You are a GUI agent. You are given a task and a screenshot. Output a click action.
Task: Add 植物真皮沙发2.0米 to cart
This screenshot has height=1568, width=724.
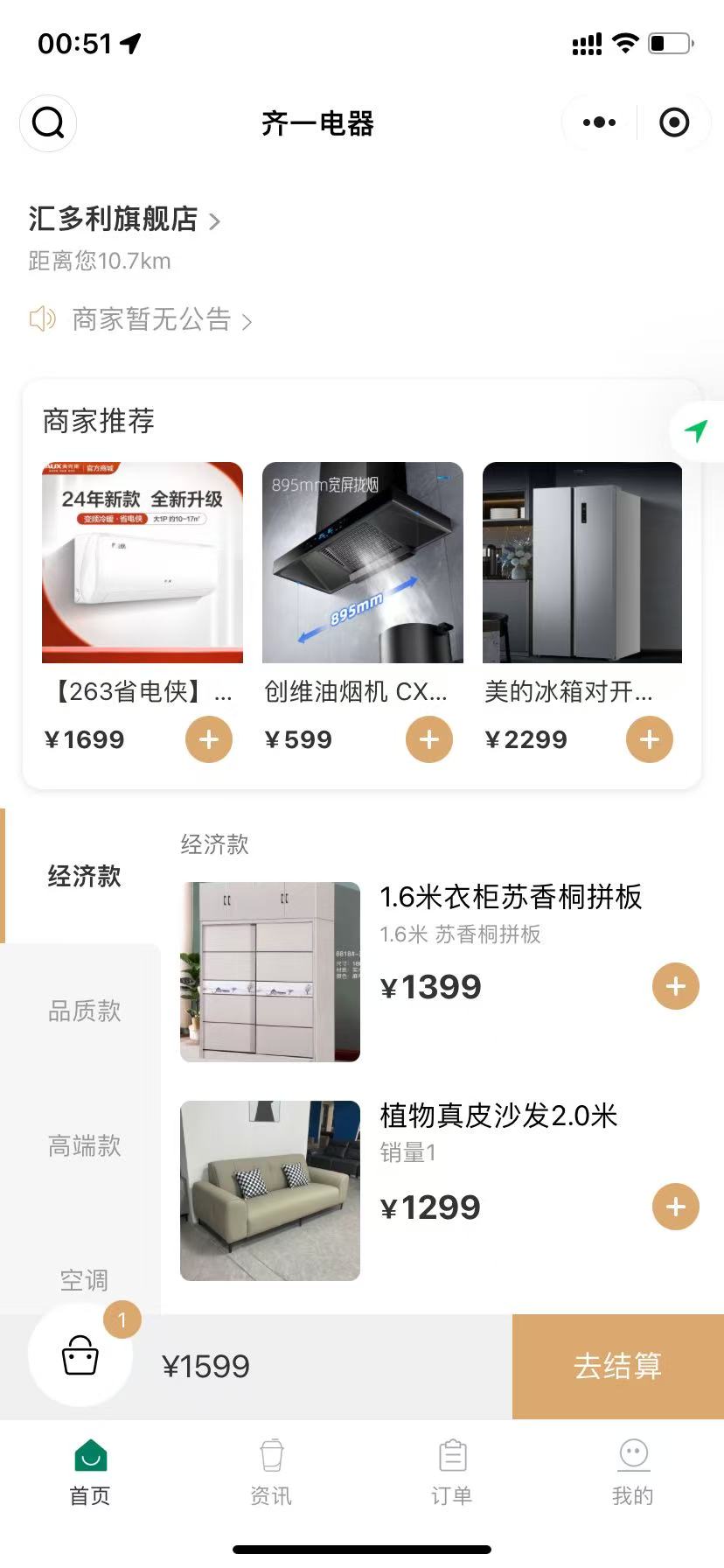click(675, 1207)
